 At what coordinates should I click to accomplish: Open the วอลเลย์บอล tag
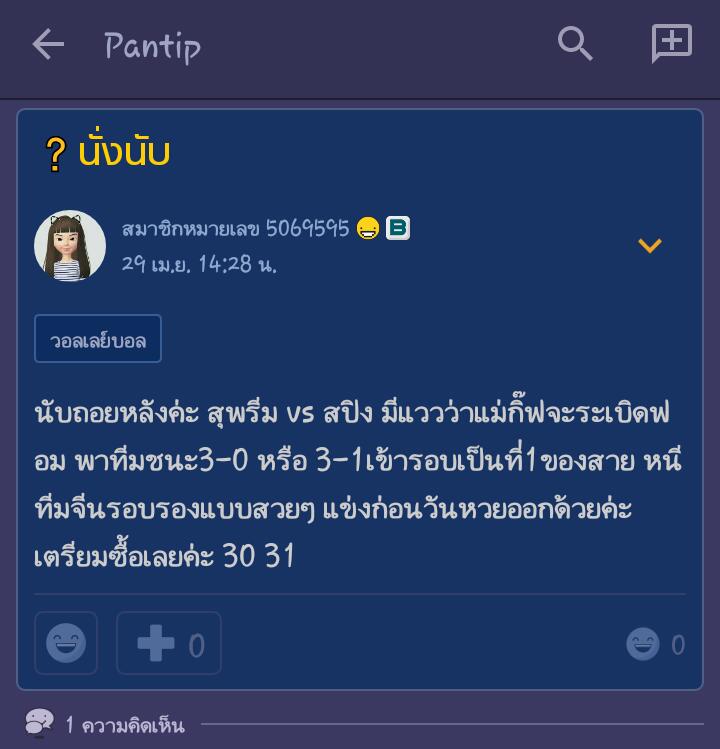98,339
